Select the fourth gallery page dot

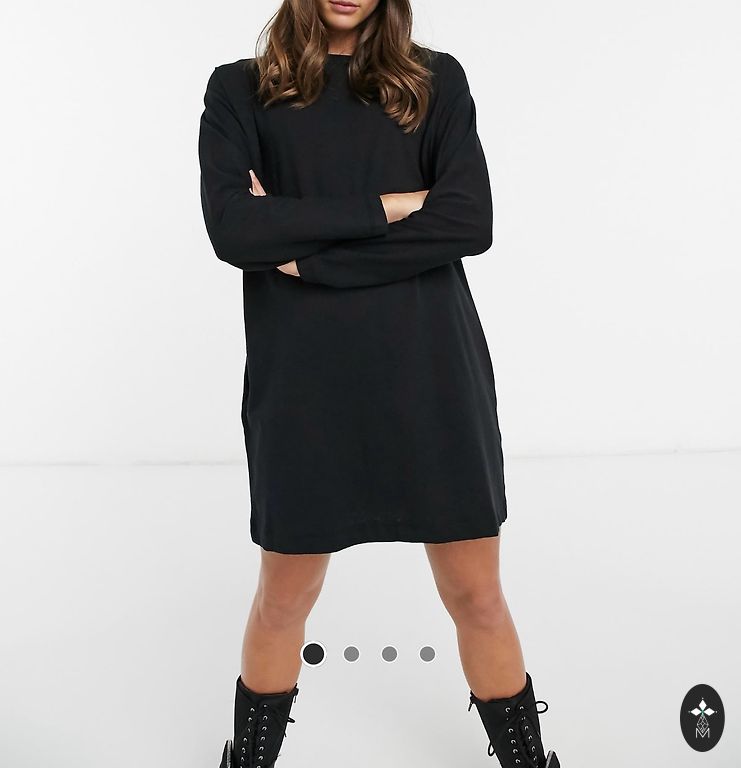point(427,654)
